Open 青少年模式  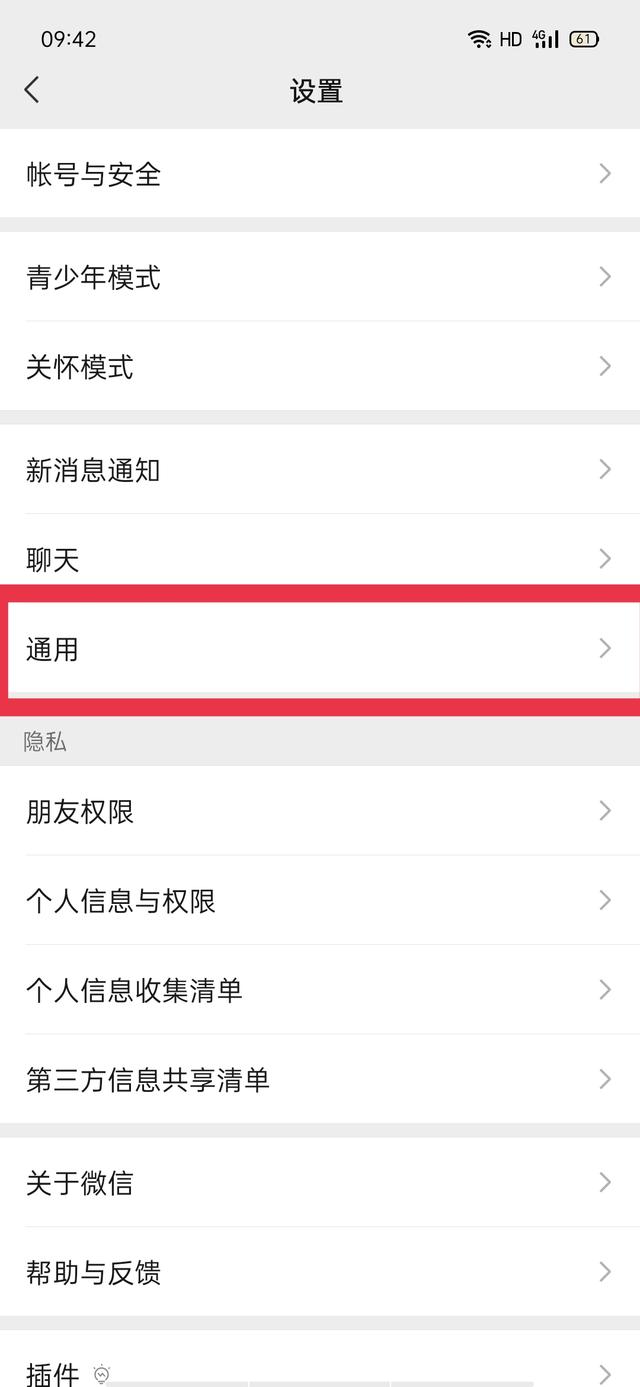pyautogui.click(x=320, y=277)
